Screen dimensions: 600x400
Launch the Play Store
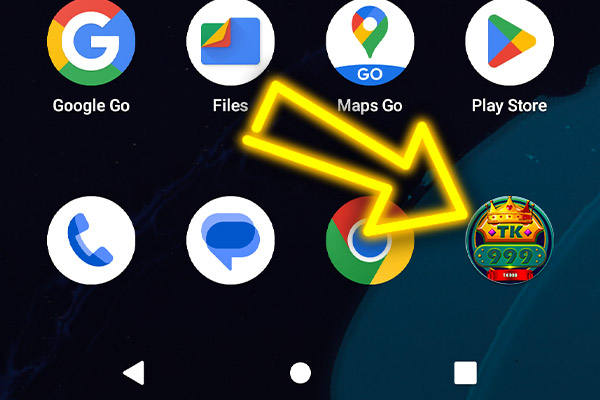click(x=510, y=45)
